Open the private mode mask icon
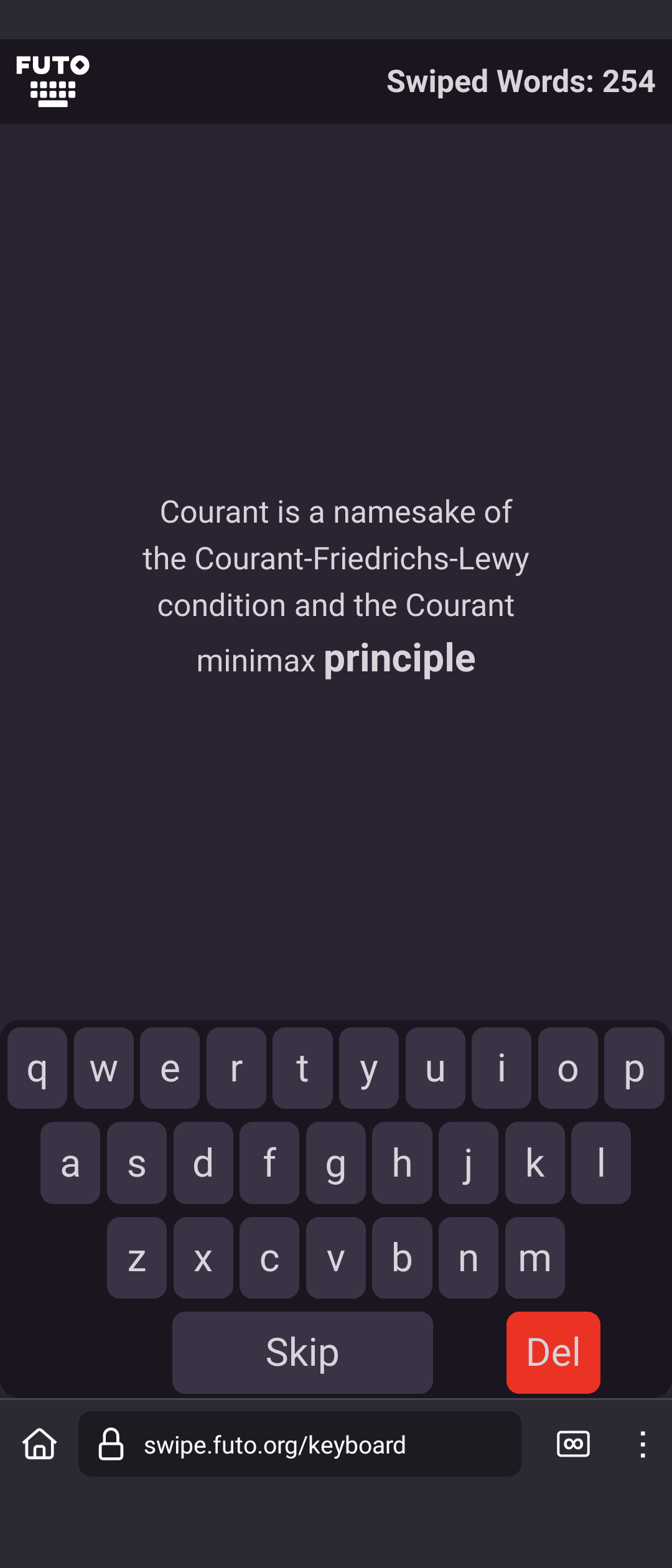Screen dimensions: 672x1568 [573, 1444]
